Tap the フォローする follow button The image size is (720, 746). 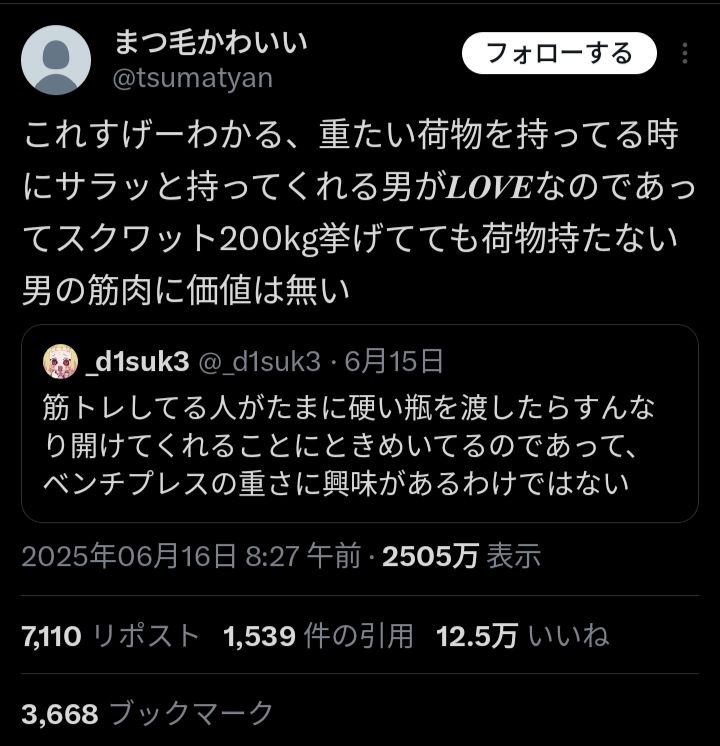point(558,53)
